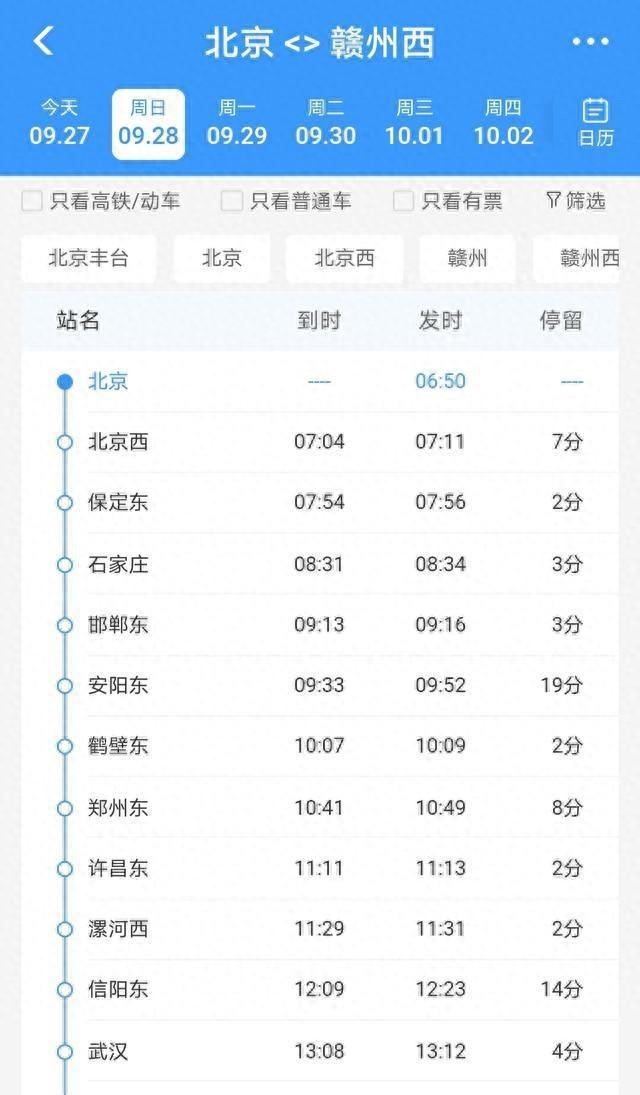Screen dimensions: 640x1095
Task: Filter by 赣州西 station chip
Action: (588, 259)
